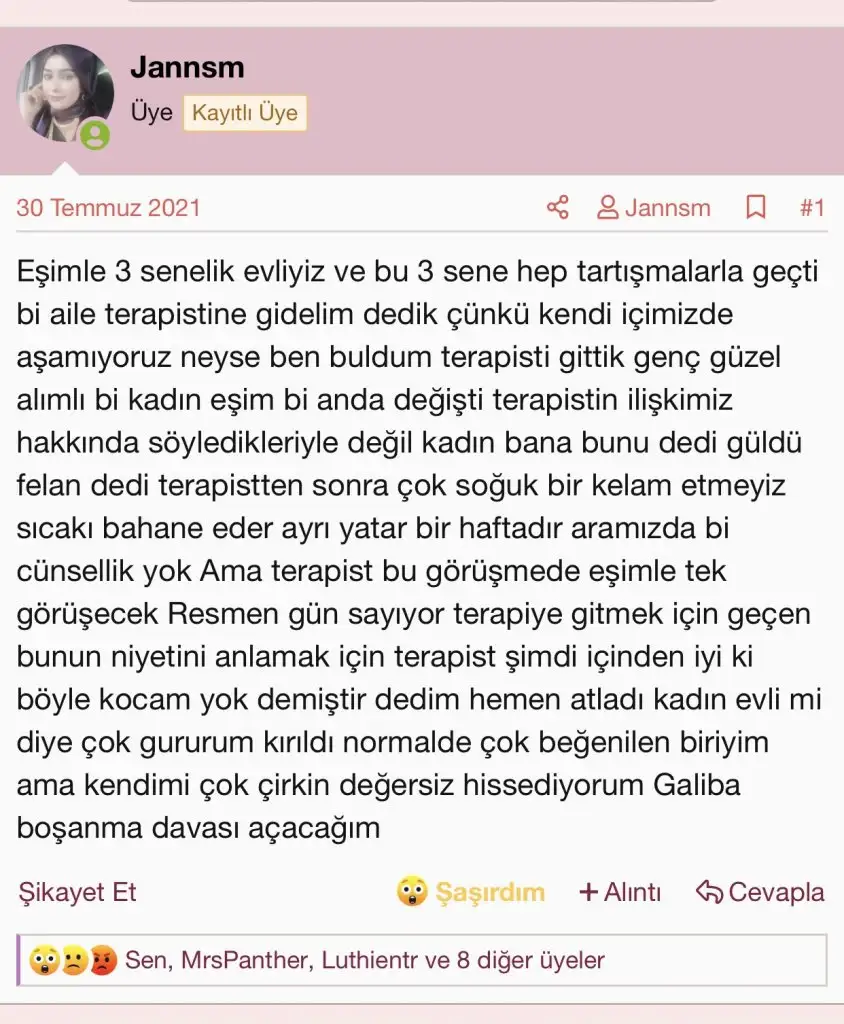The height and width of the screenshot is (1024, 844).
Task: Report the post with Şikayet Et
Action: (x=77, y=892)
